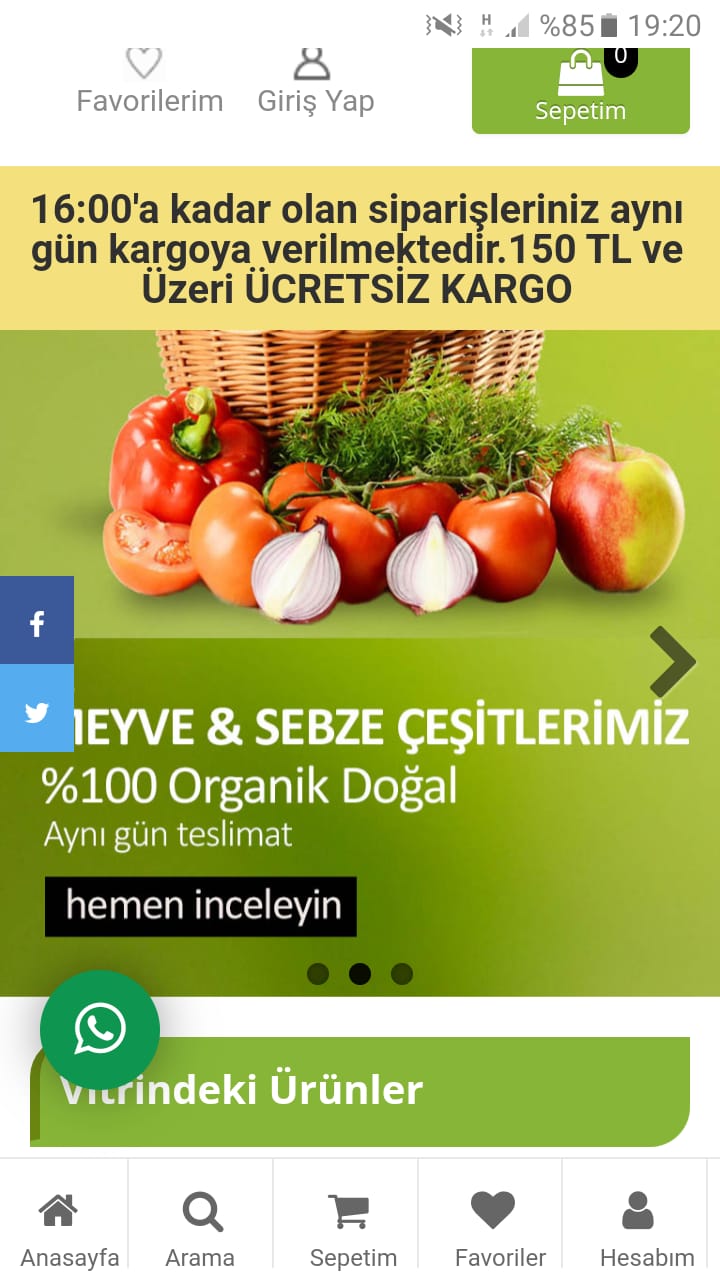
Task: Open Favorilerim at the top
Action: pos(149,82)
